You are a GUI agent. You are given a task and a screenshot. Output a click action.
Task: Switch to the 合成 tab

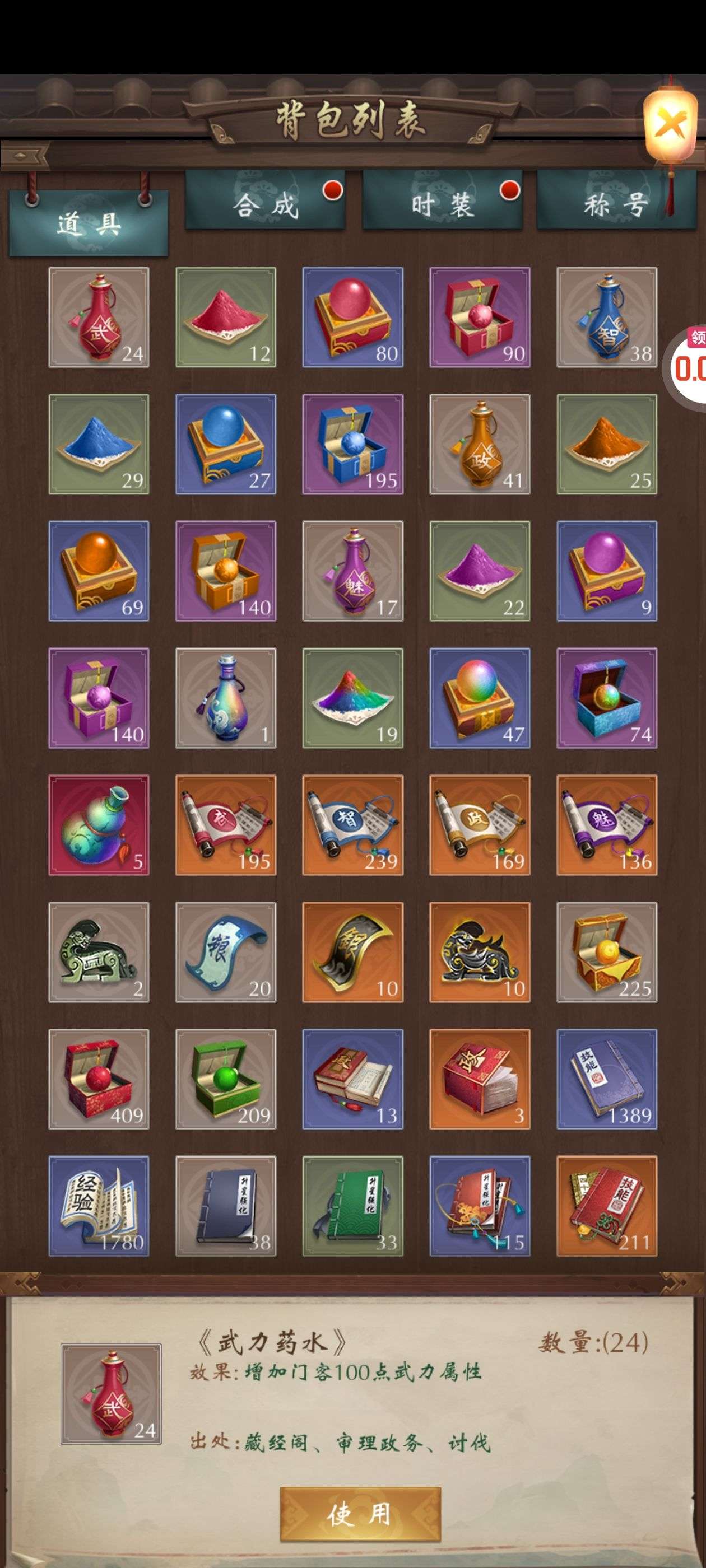(x=265, y=205)
